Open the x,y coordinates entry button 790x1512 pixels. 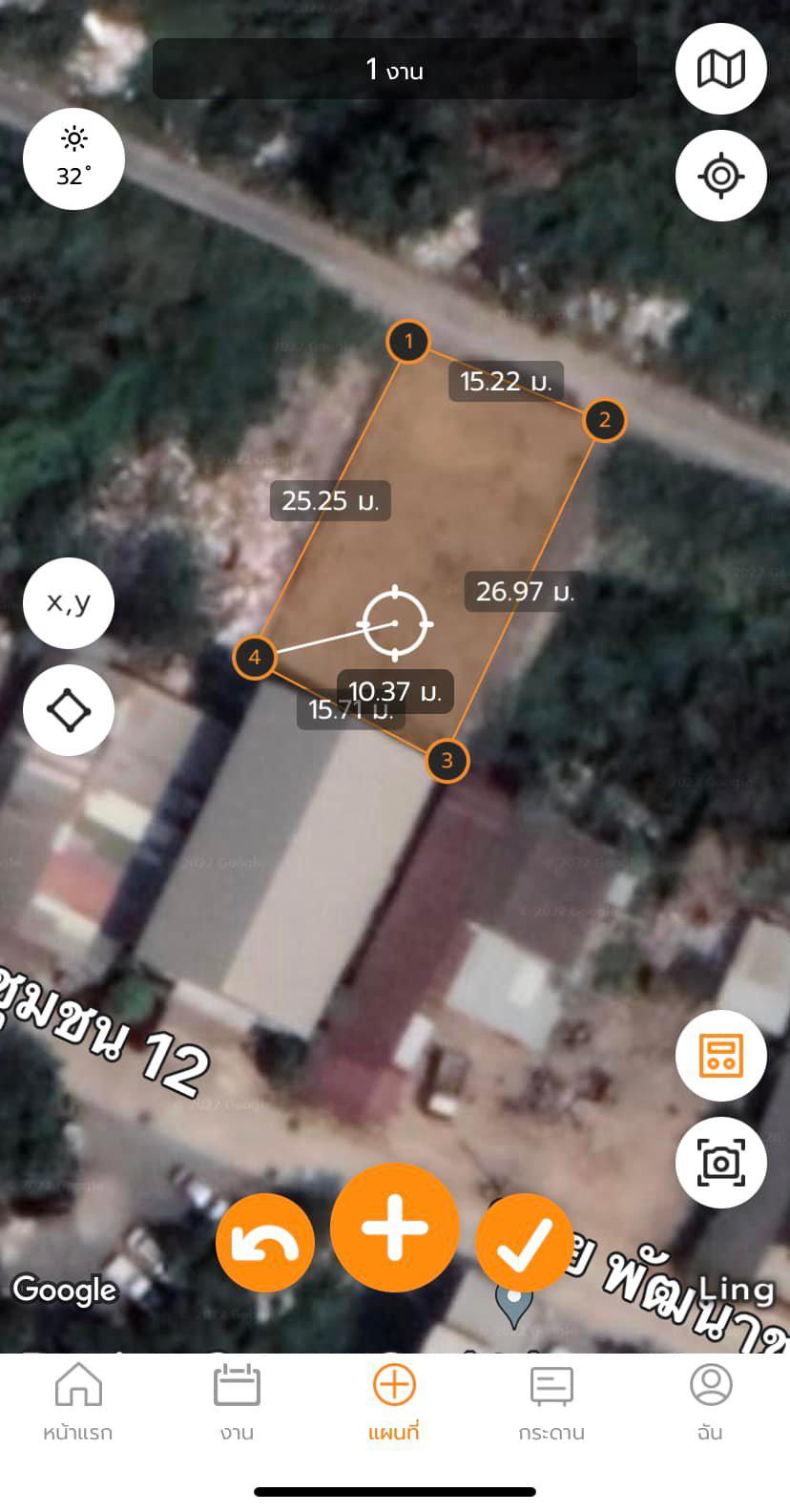pyautogui.click(x=69, y=603)
